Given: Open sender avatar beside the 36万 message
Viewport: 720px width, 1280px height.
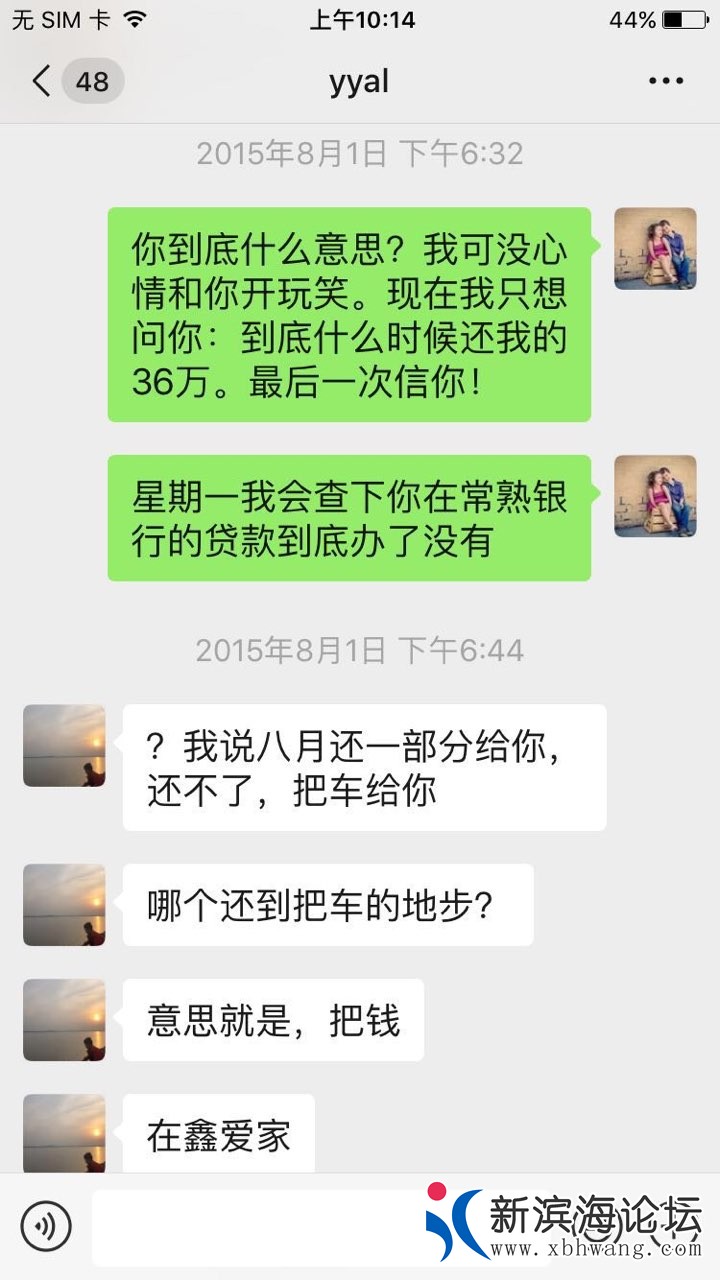Looking at the screenshot, I should coord(655,248).
